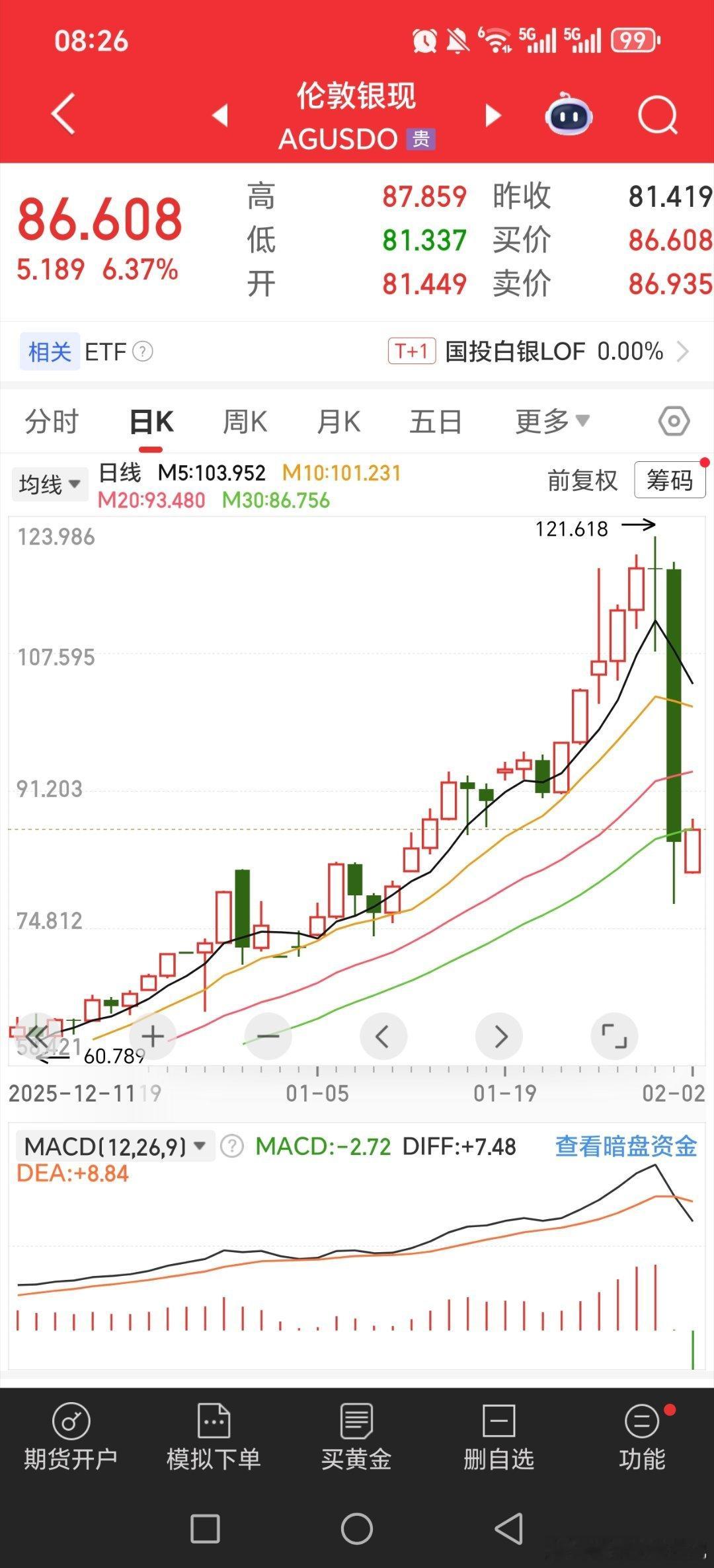Select the 分时 intraday tab

pos(52,421)
